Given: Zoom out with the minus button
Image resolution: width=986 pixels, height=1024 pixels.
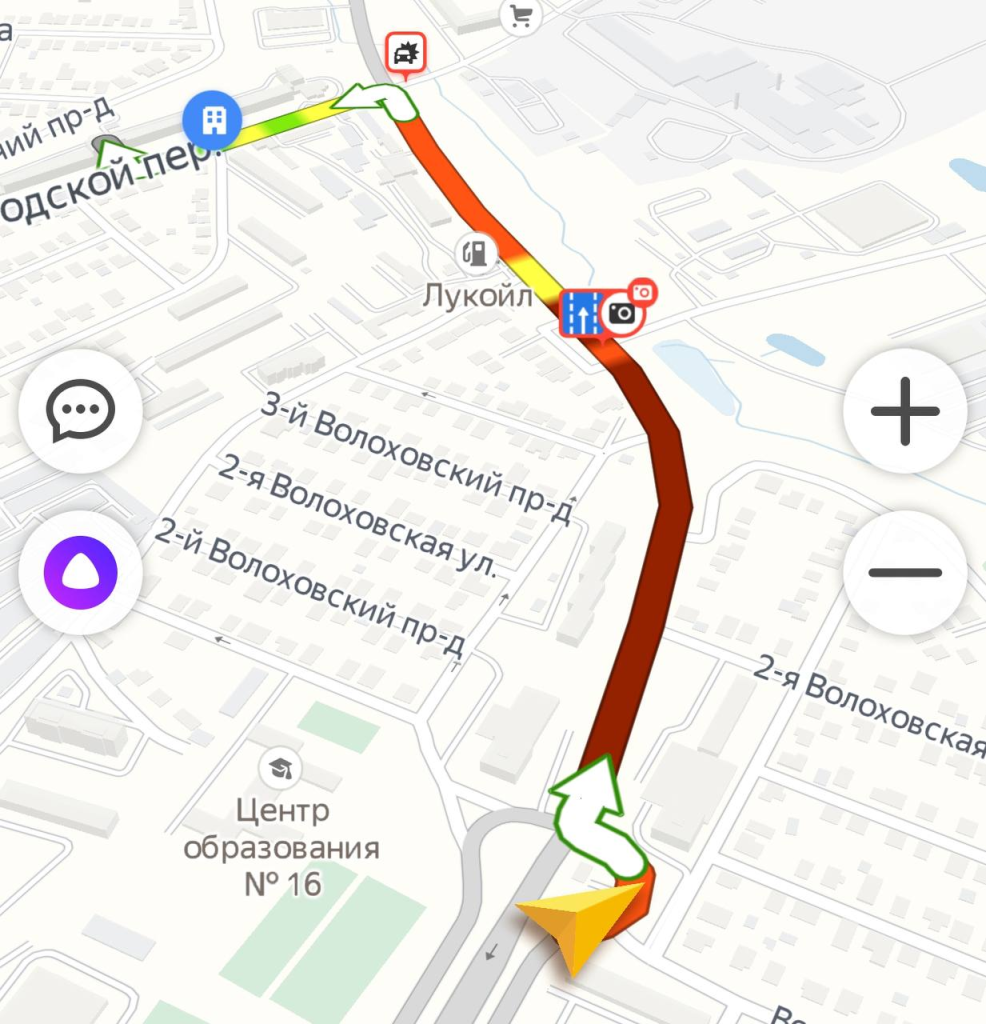Looking at the screenshot, I should pyautogui.click(x=905, y=573).
